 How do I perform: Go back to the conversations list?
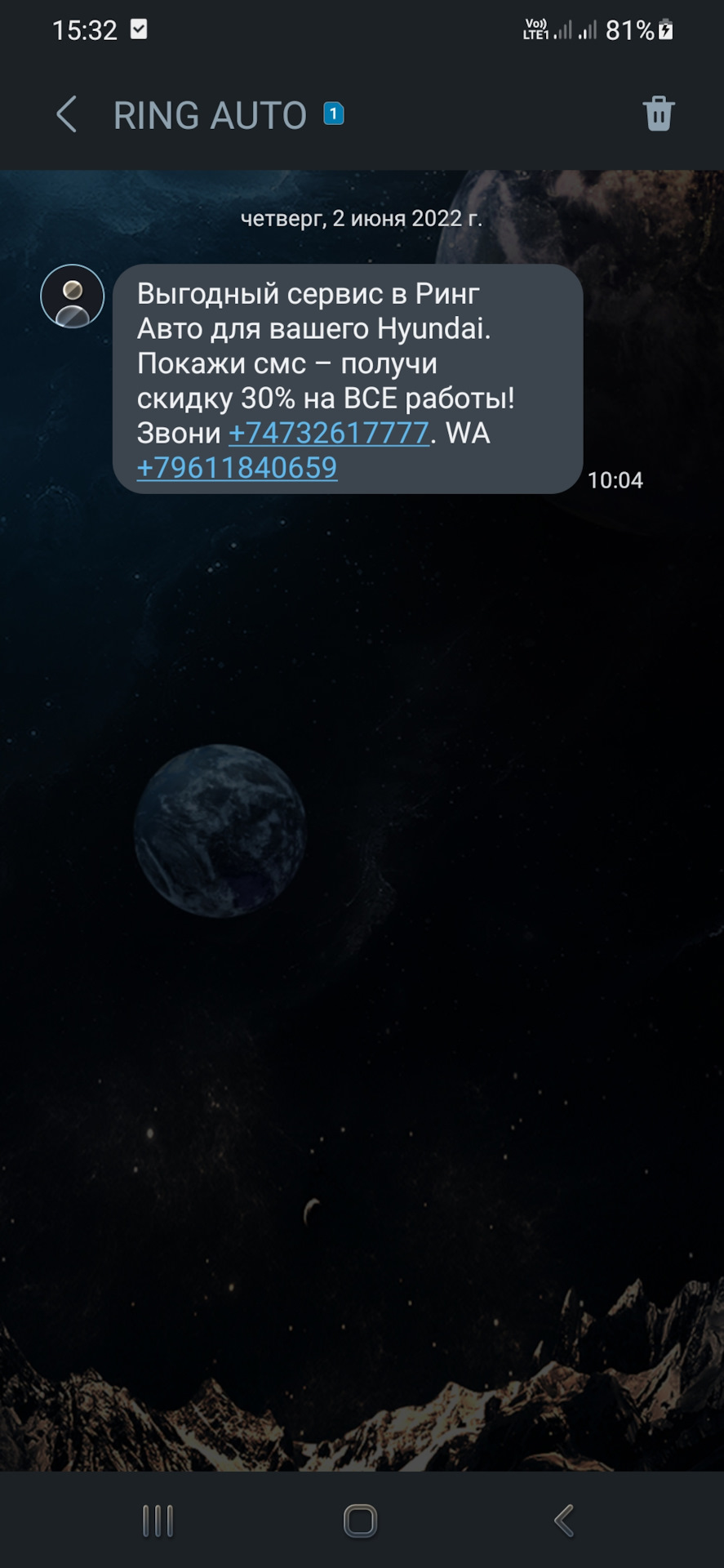(67, 114)
